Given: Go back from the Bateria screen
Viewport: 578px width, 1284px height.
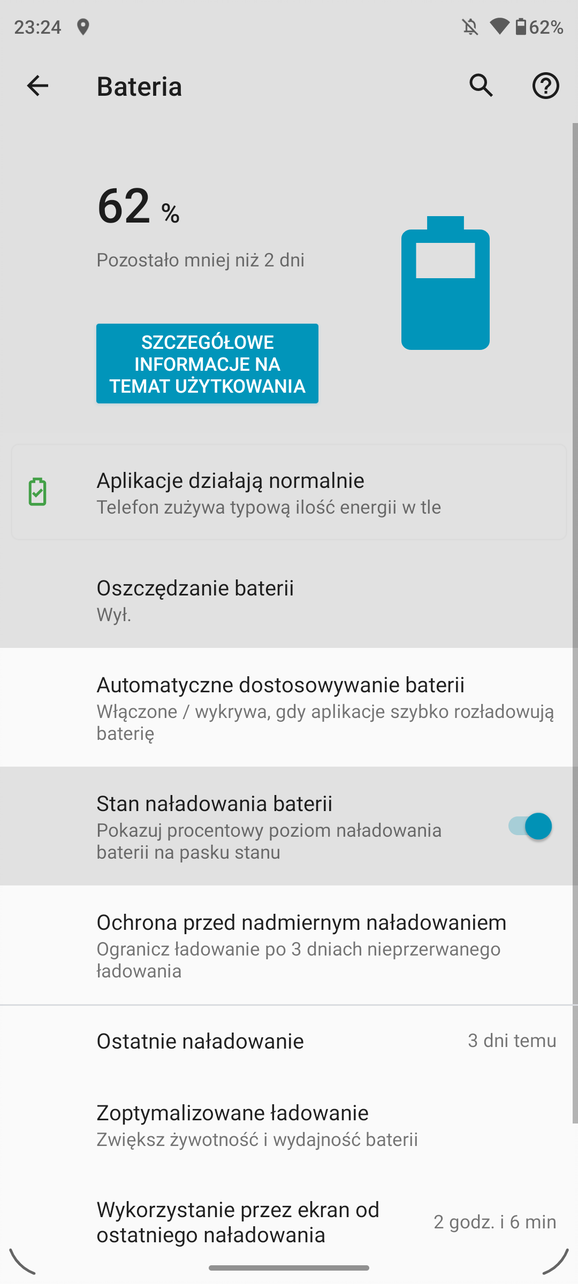Looking at the screenshot, I should click(x=37, y=86).
